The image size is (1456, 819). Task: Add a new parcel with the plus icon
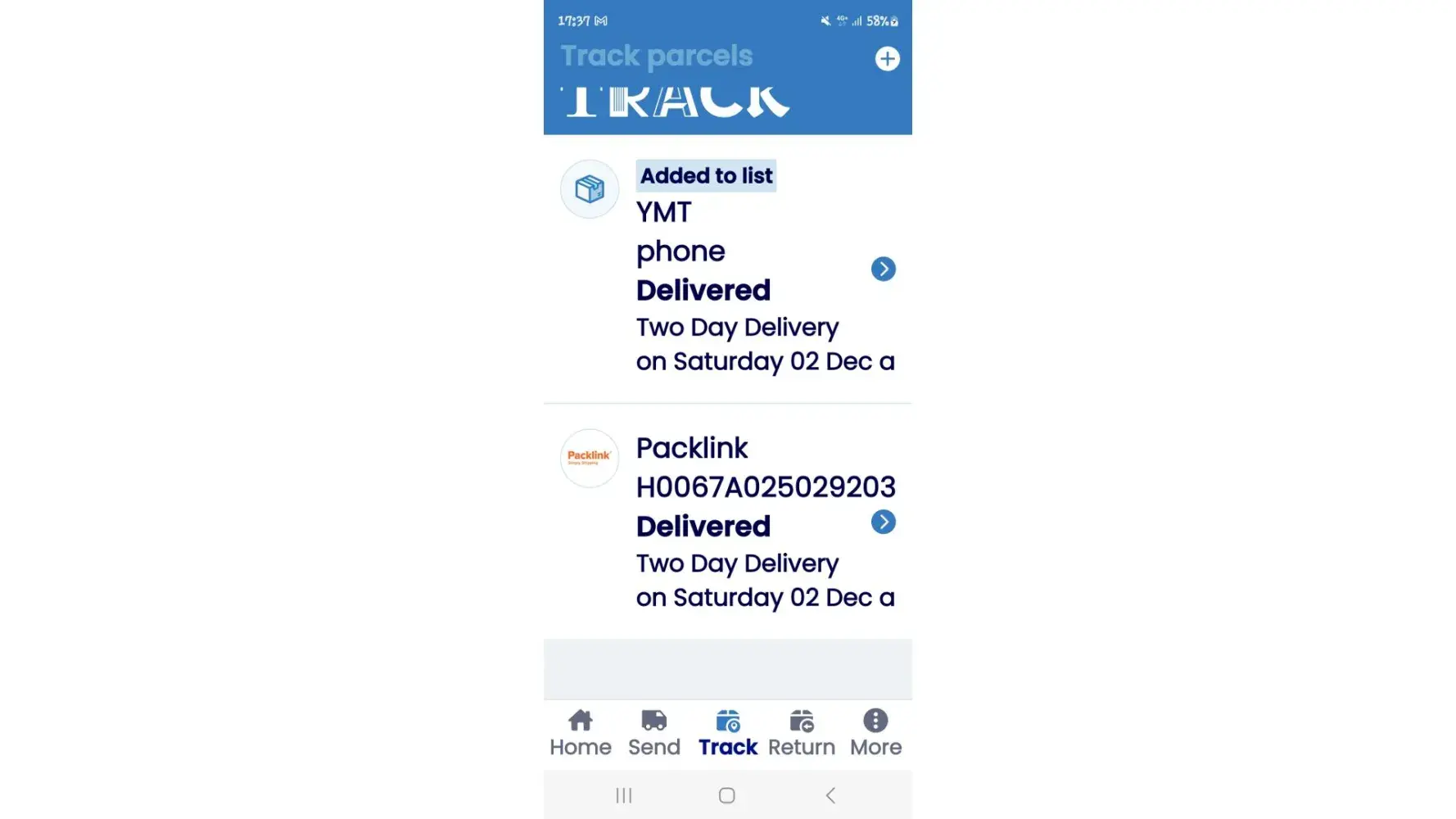tap(887, 59)
